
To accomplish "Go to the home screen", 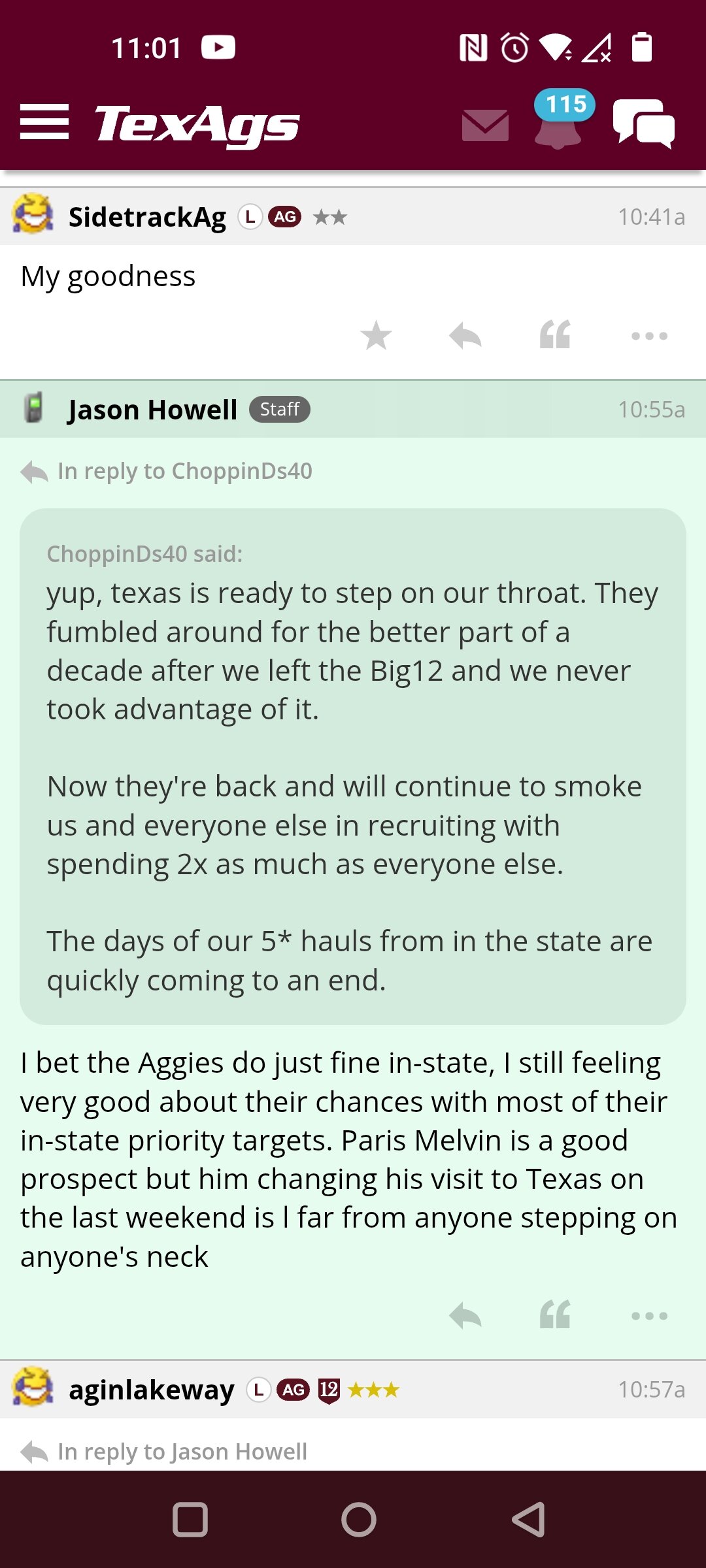I will click(359, 1519).
